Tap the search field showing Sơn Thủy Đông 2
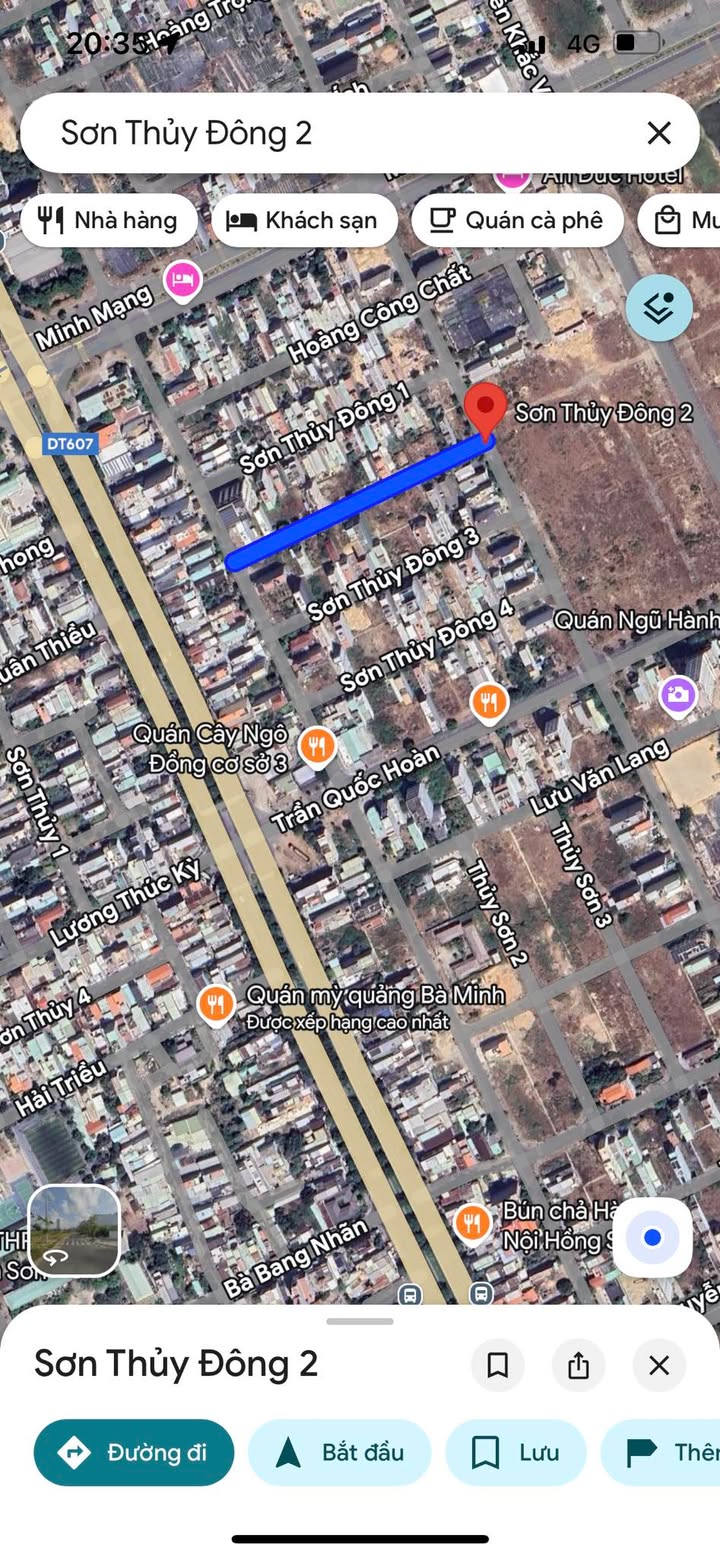Viewport: 720px width, 1557px height. pyautogui.click(x=330, y=133)
